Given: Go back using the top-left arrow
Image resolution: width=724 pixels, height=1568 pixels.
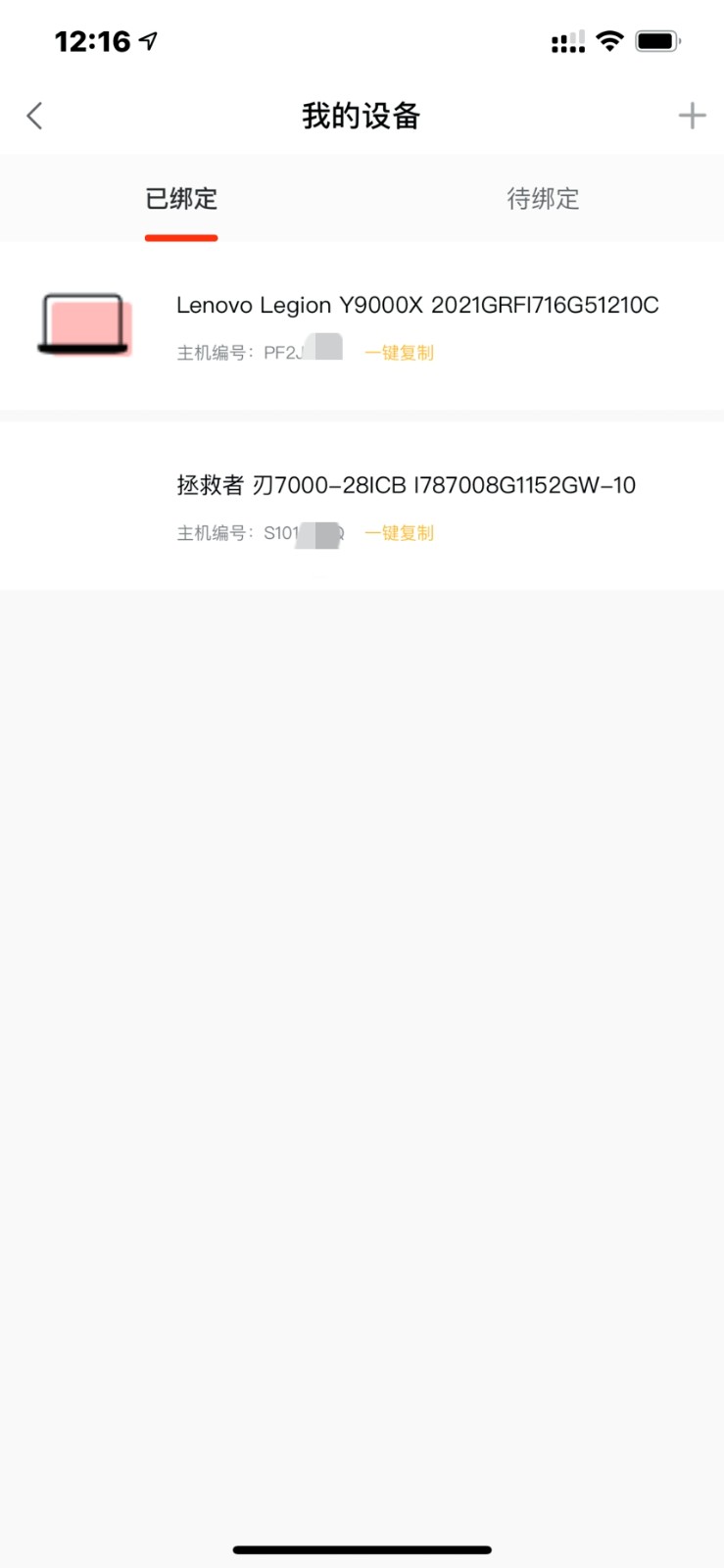Looking at the screenshot, I should coord(34,116).
